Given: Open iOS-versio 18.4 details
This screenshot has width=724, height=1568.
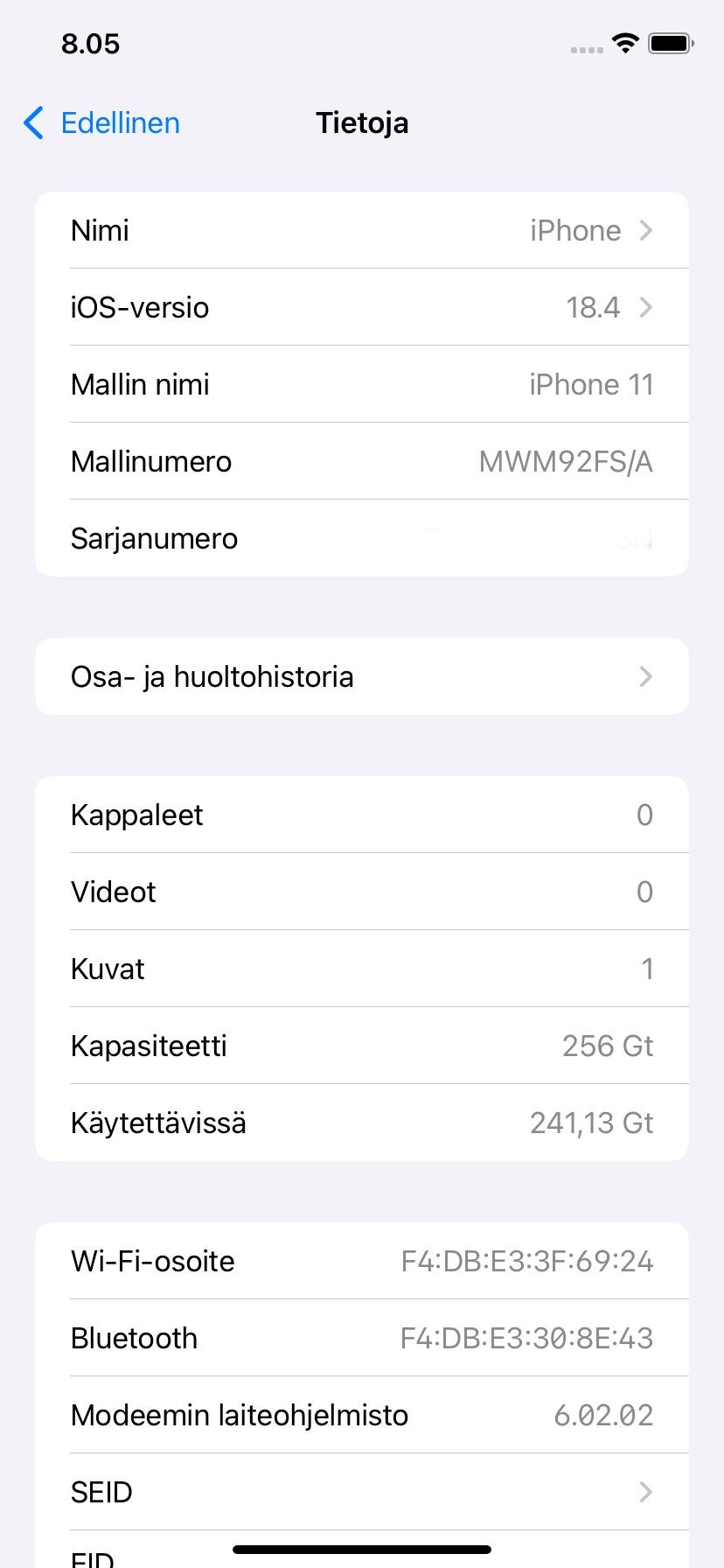Looking at the screenshot, I should (362, 307).
